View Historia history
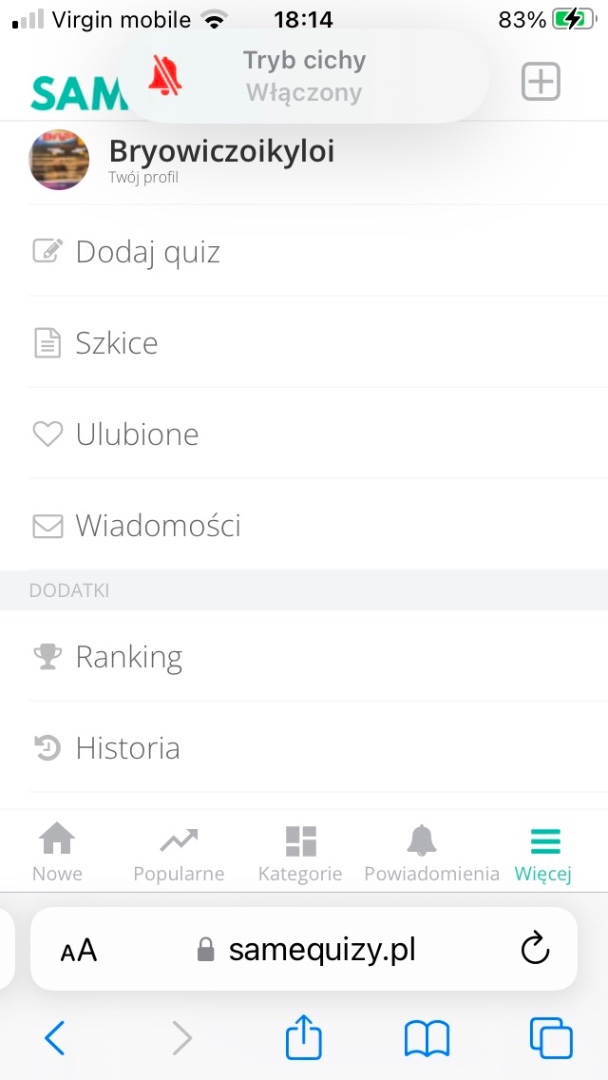608x1080 pixels. [127, 748]
